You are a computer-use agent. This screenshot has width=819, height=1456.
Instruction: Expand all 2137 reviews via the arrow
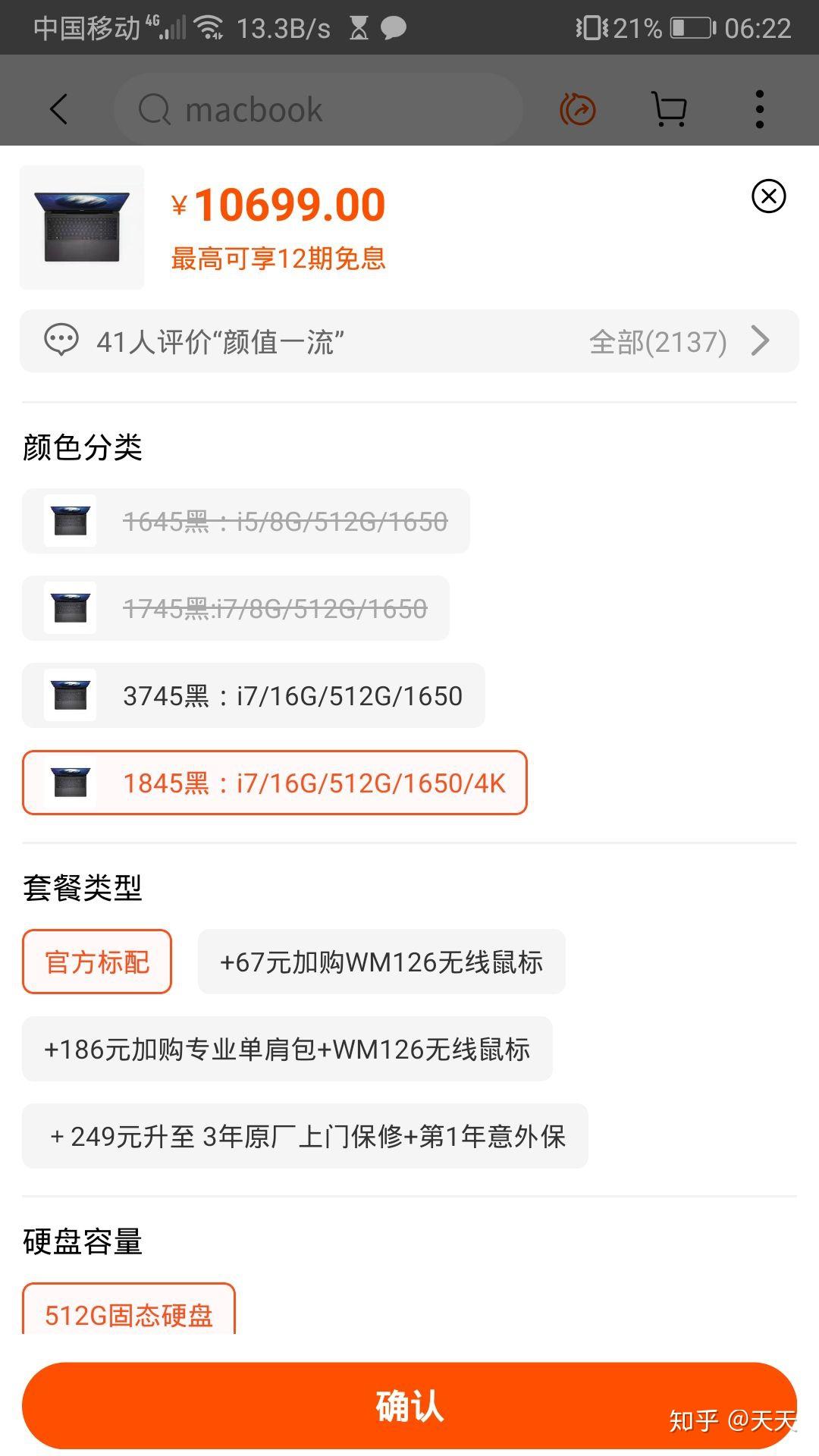[761, 340]
